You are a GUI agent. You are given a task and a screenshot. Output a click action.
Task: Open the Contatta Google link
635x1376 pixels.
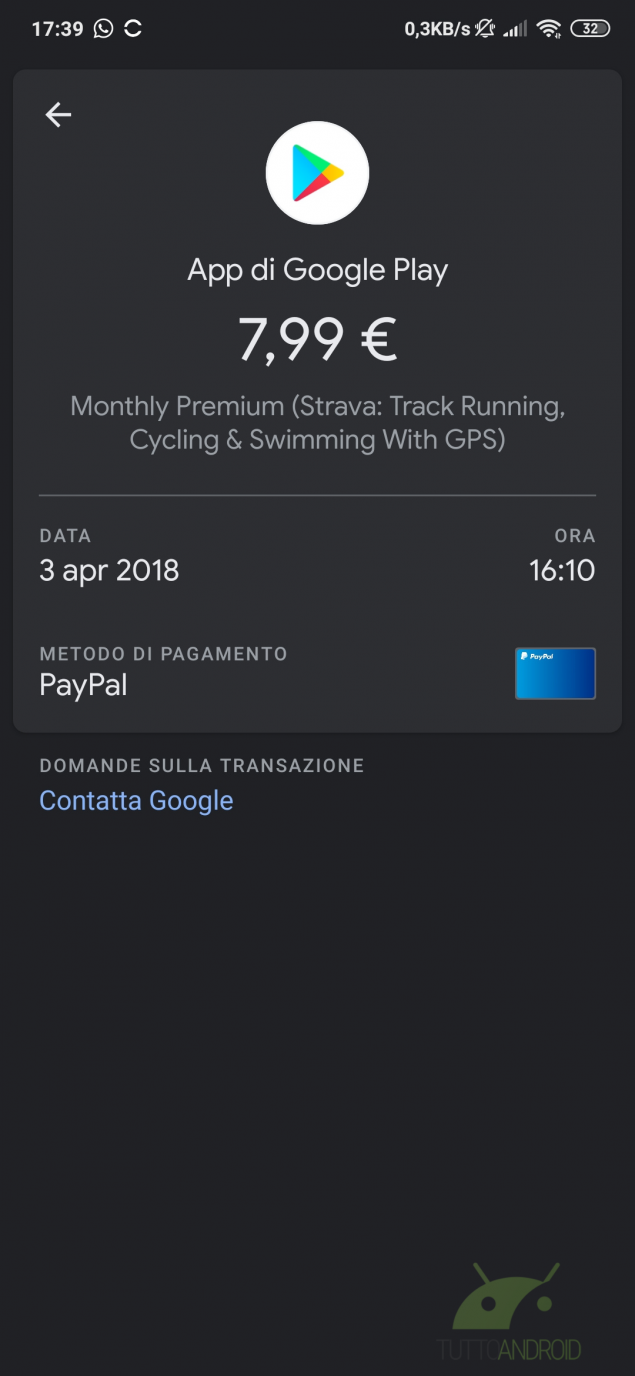coord(136,801)
